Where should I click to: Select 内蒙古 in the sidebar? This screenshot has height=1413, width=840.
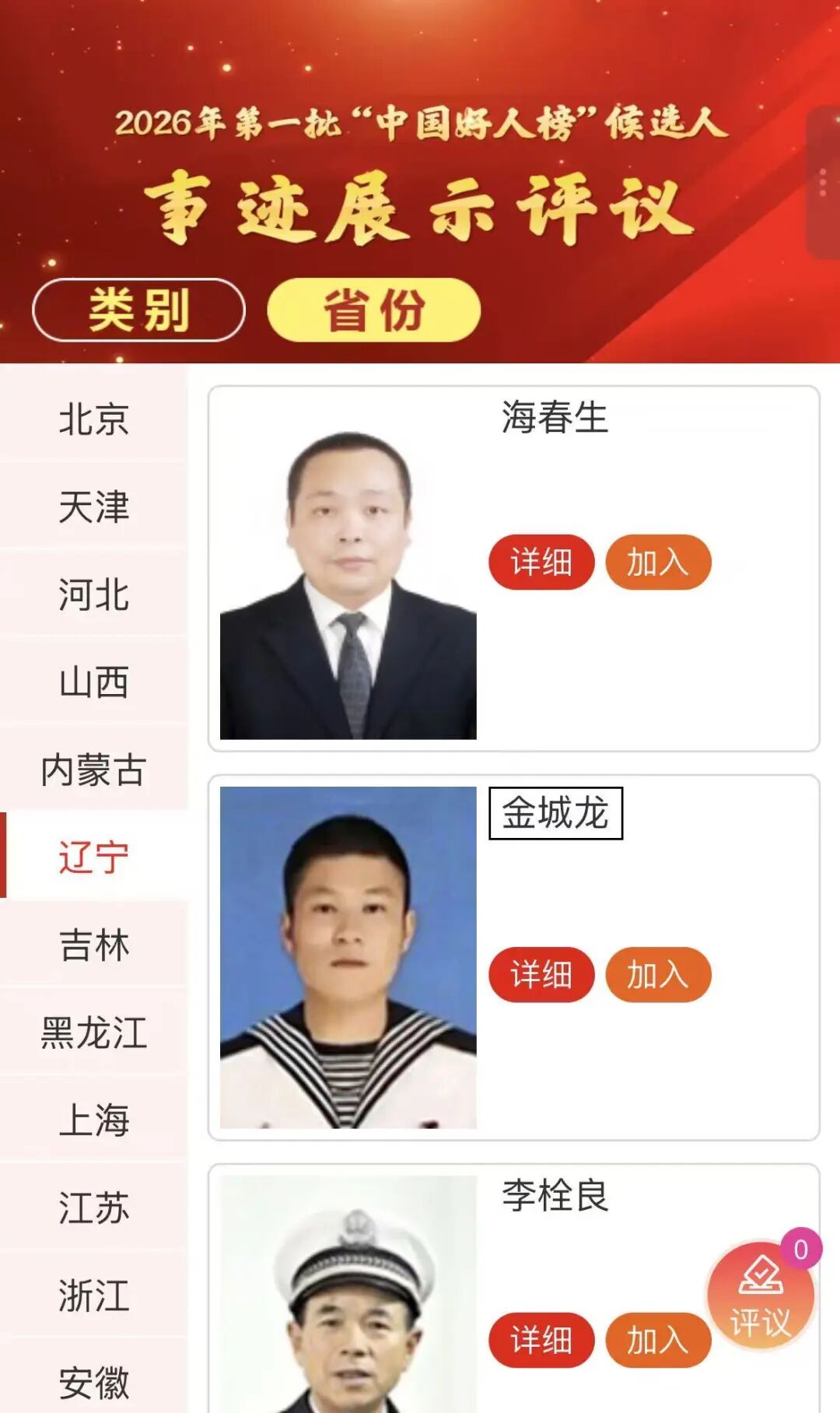(93, 770)
